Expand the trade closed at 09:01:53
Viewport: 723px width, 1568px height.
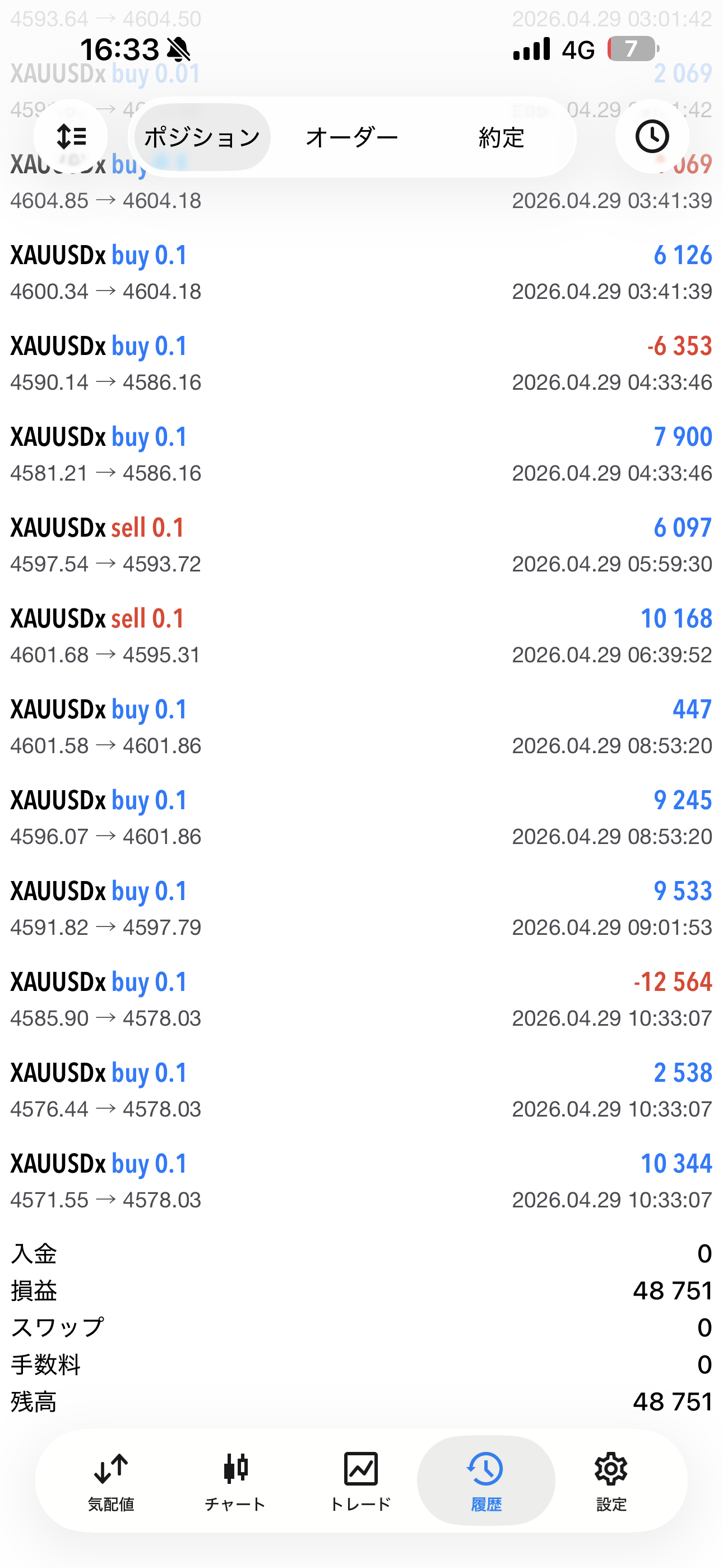point(361,909)
